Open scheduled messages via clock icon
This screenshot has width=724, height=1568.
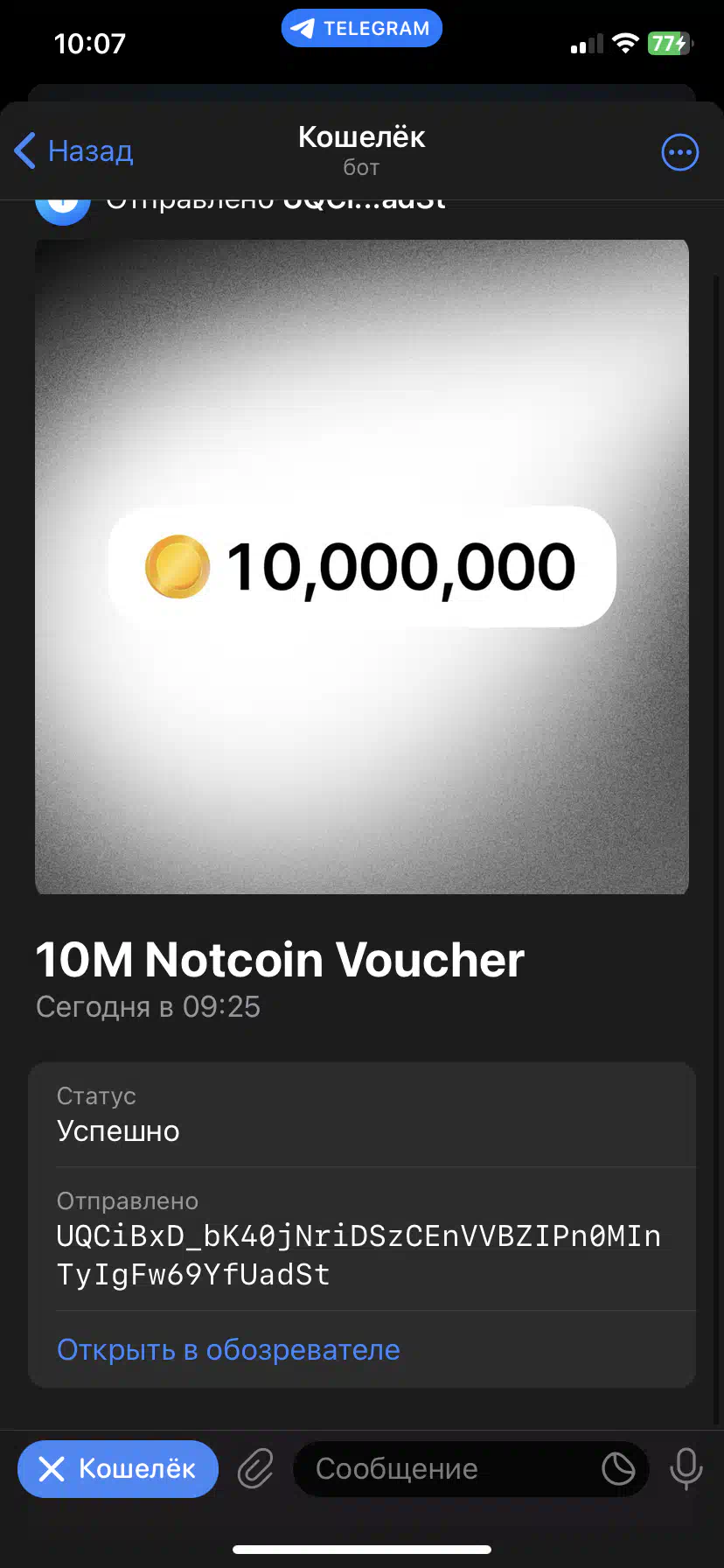tap(617, 1469)
